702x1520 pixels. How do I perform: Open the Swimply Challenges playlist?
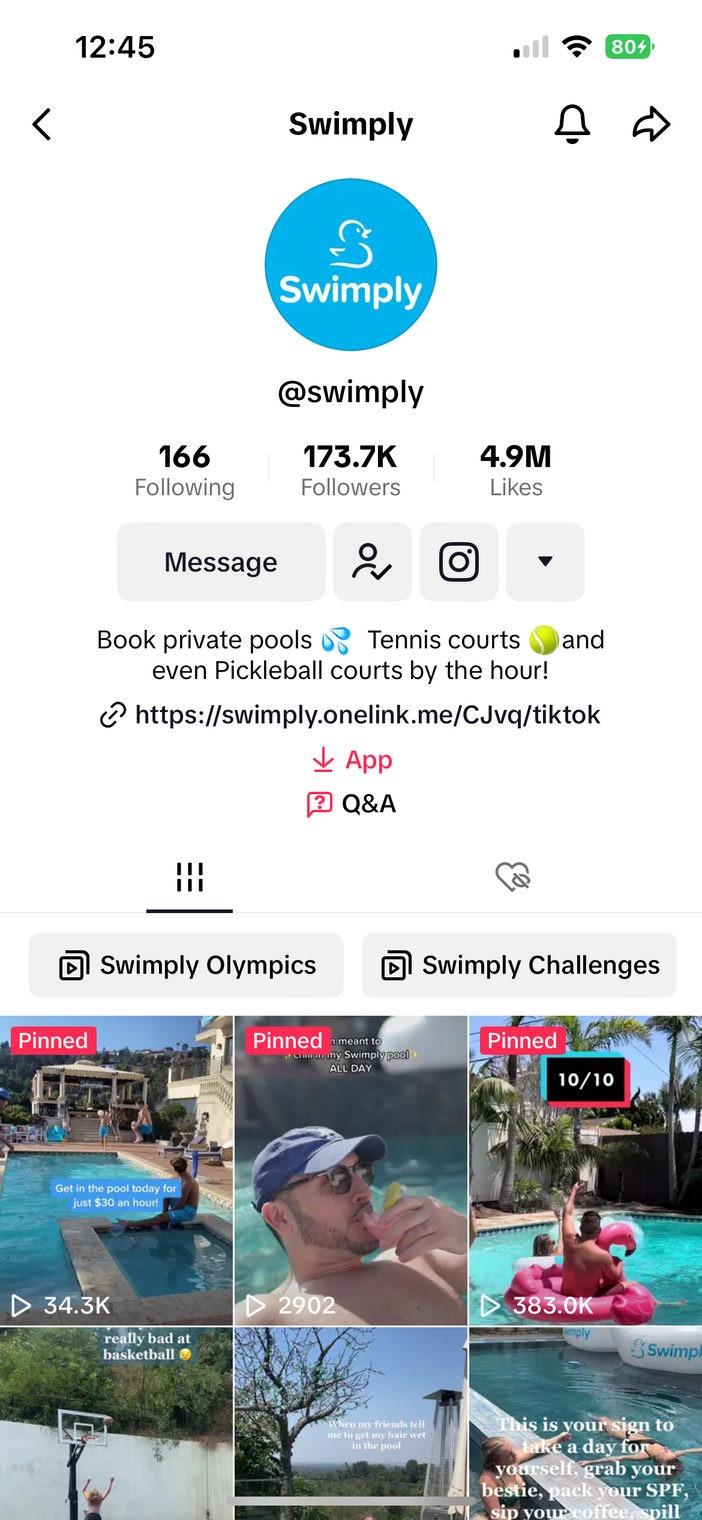pyautogui.click(x=519, y=965)
